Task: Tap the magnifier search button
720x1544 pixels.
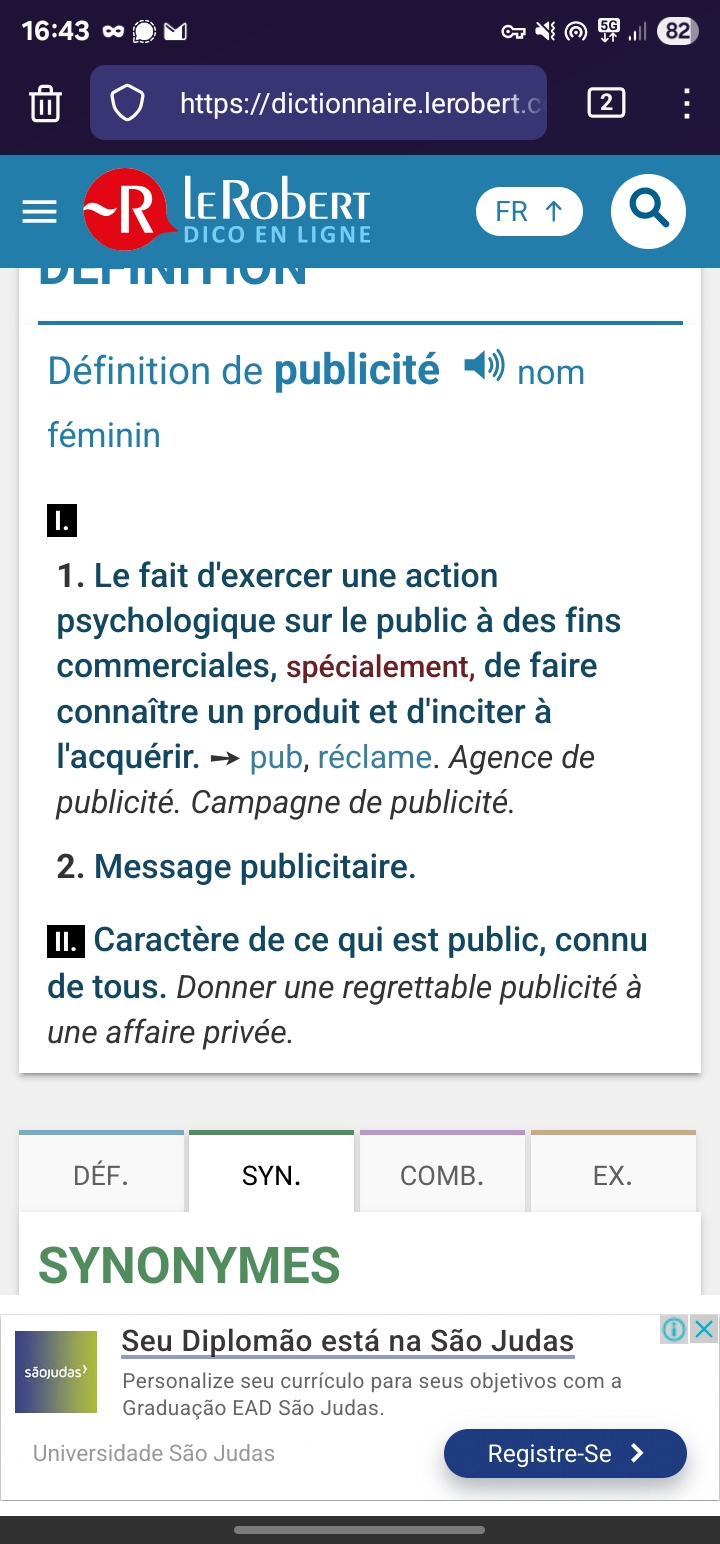Action: coord(648,211)
